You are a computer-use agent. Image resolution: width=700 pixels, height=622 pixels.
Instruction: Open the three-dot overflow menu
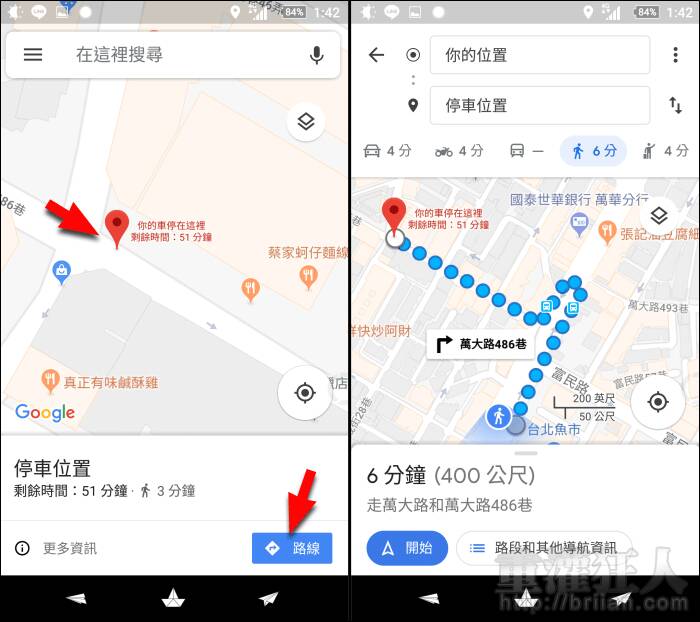pos(675,55)
